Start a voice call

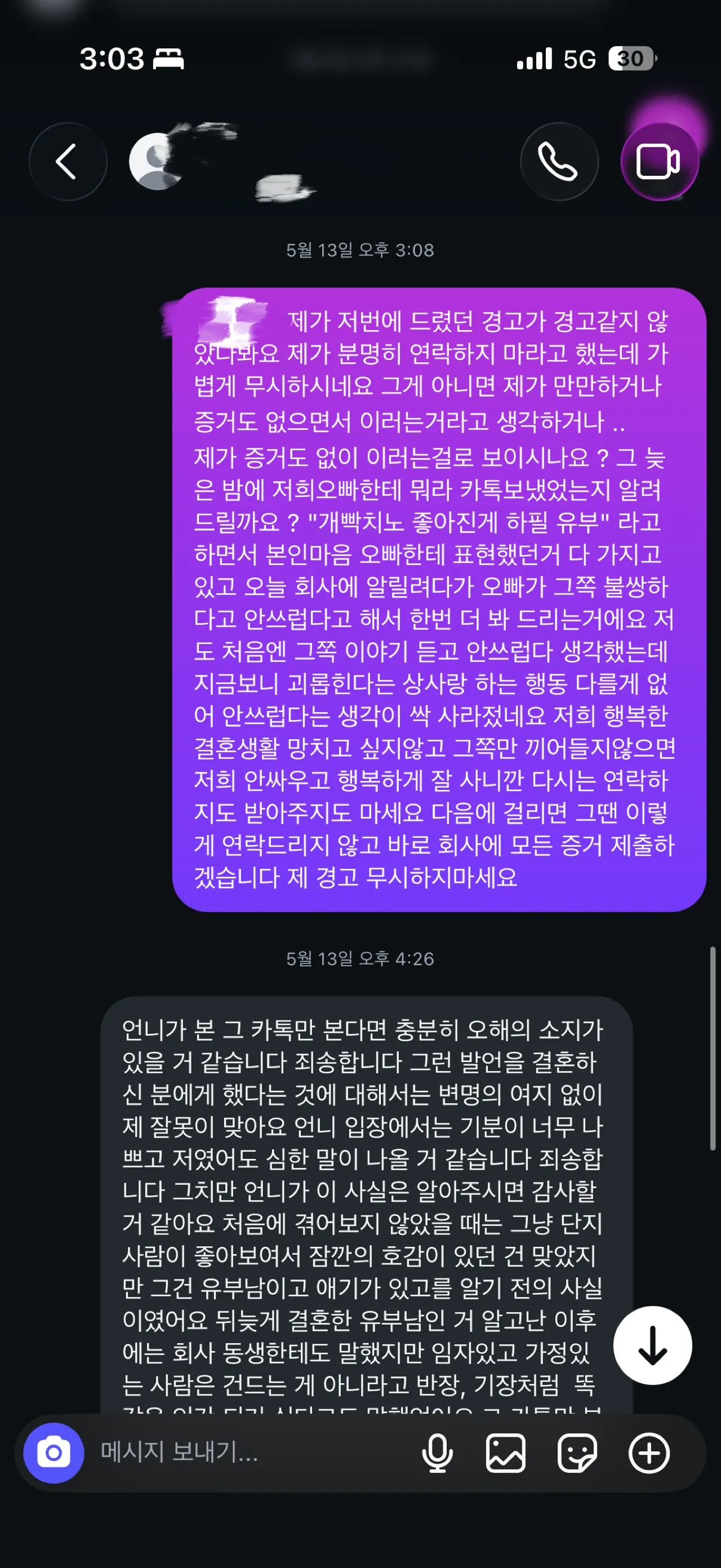click(559, 161)
